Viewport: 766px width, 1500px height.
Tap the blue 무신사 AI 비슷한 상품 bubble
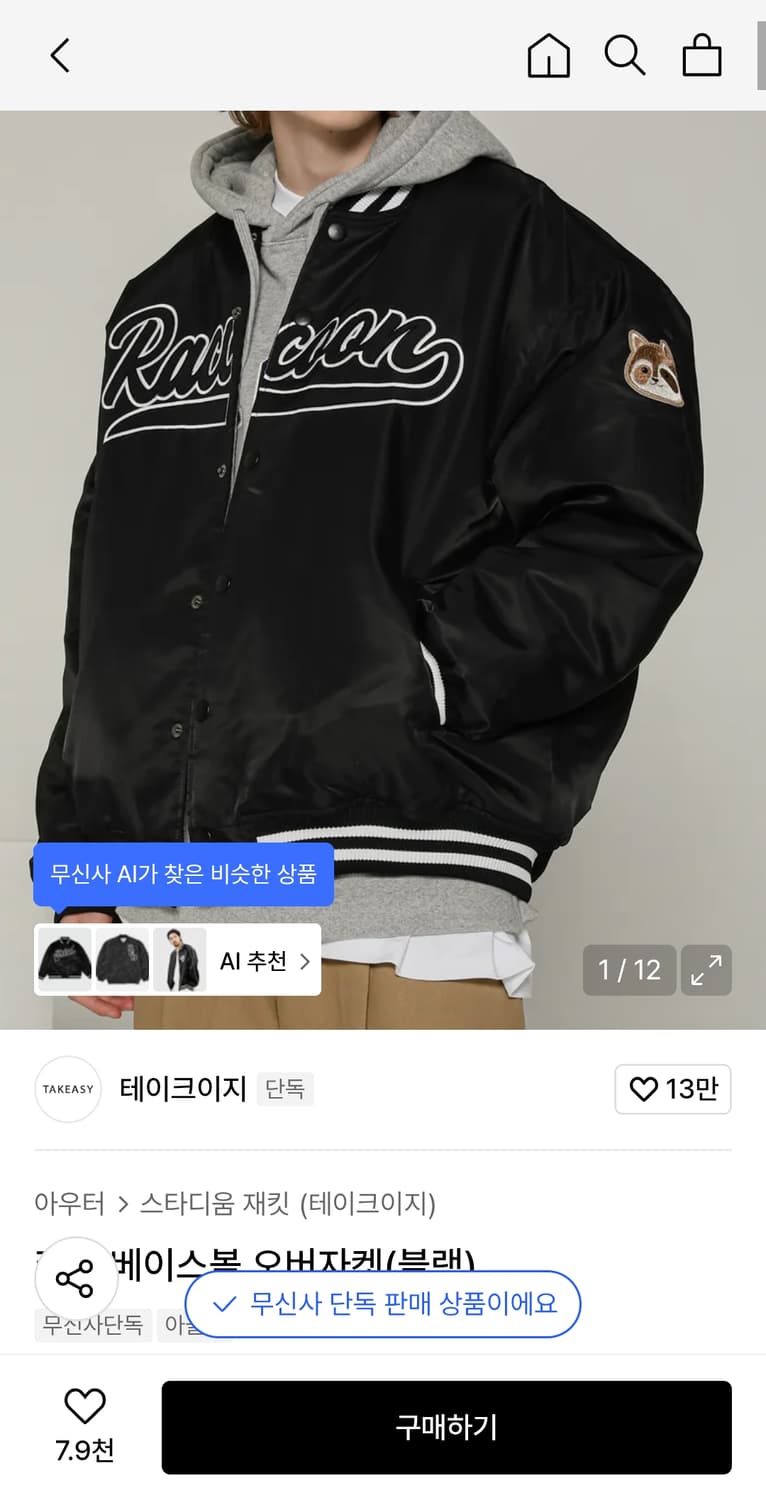pos(183,874)
